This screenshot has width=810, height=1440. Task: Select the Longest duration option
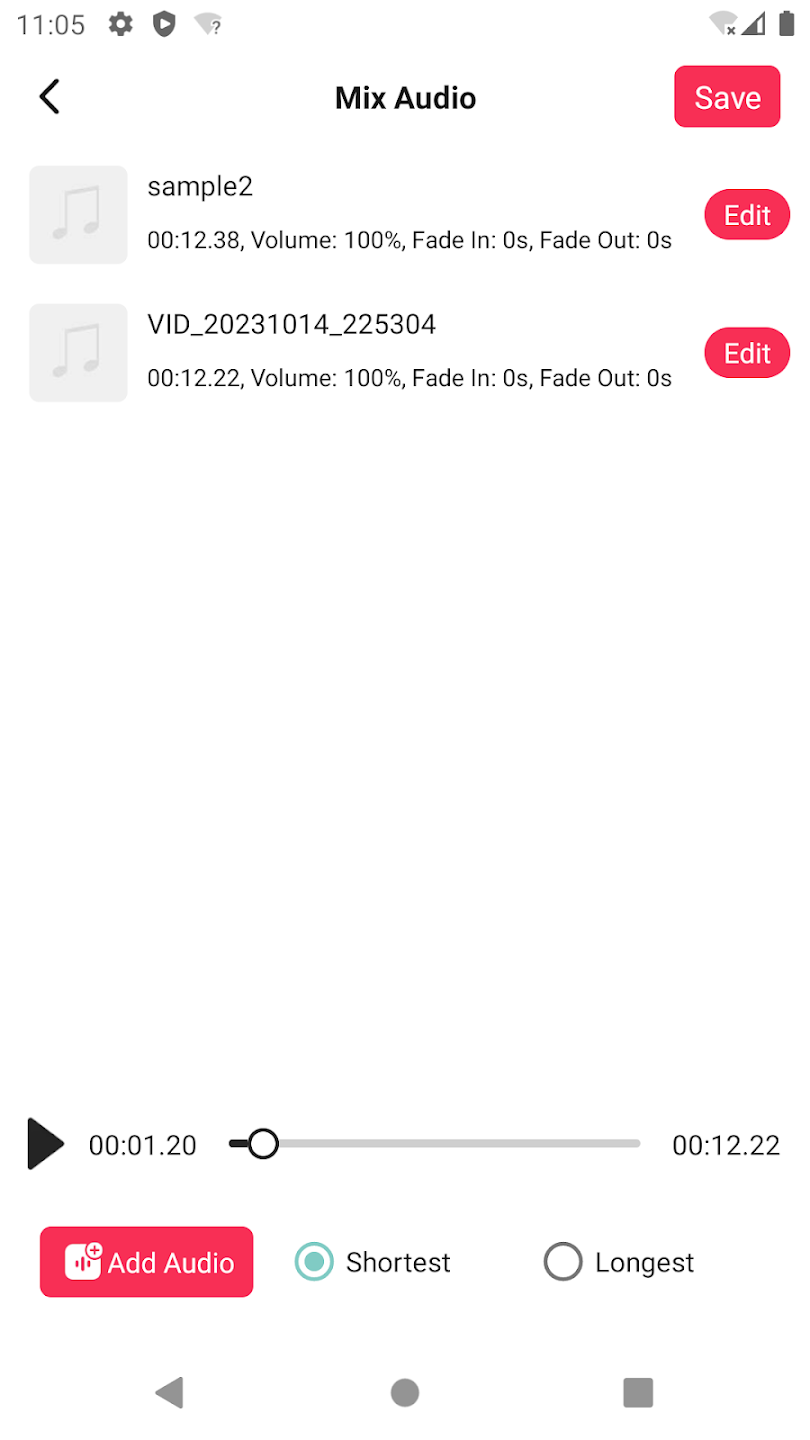coord(563,1262)
